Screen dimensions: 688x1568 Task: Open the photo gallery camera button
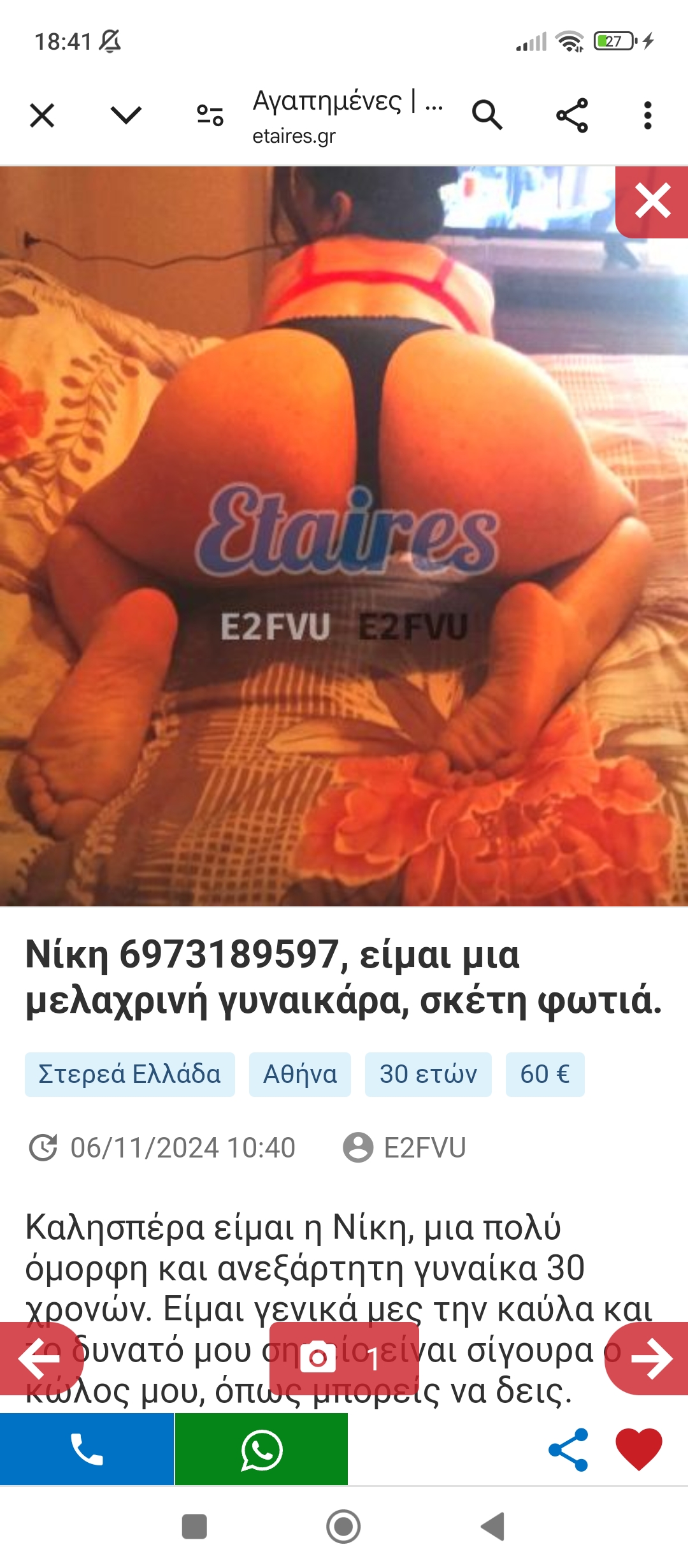pos(344,1358)
